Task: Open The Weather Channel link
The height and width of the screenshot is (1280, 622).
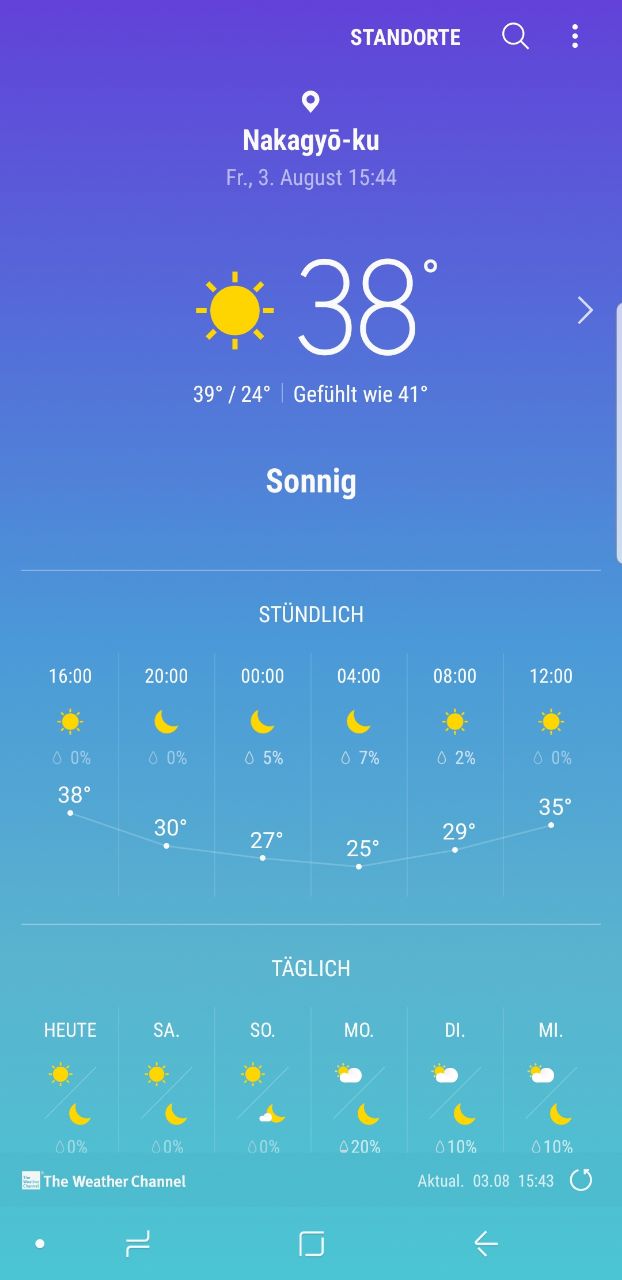Action: [x=104, y=1181]
